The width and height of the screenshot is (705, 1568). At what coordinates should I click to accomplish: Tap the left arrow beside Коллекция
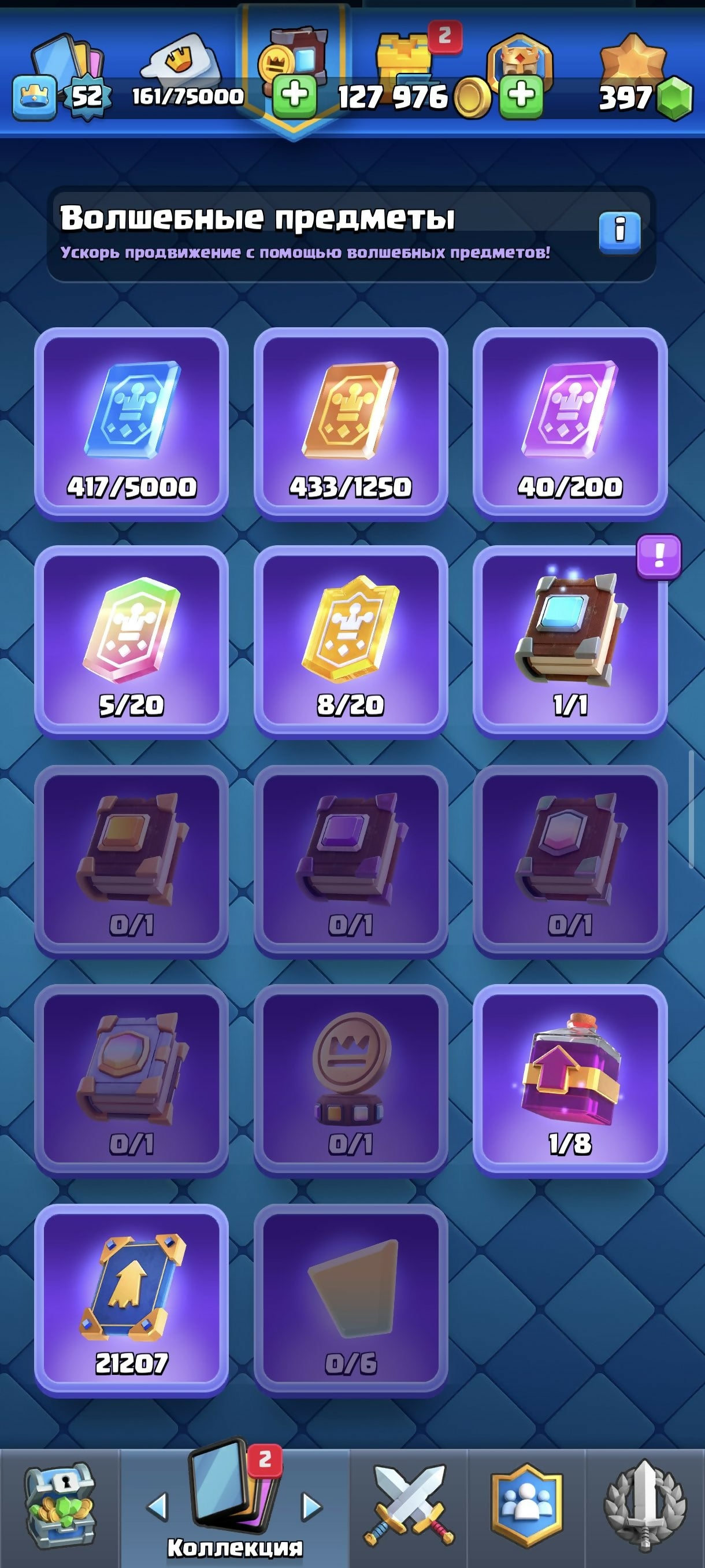[157, 1507]
